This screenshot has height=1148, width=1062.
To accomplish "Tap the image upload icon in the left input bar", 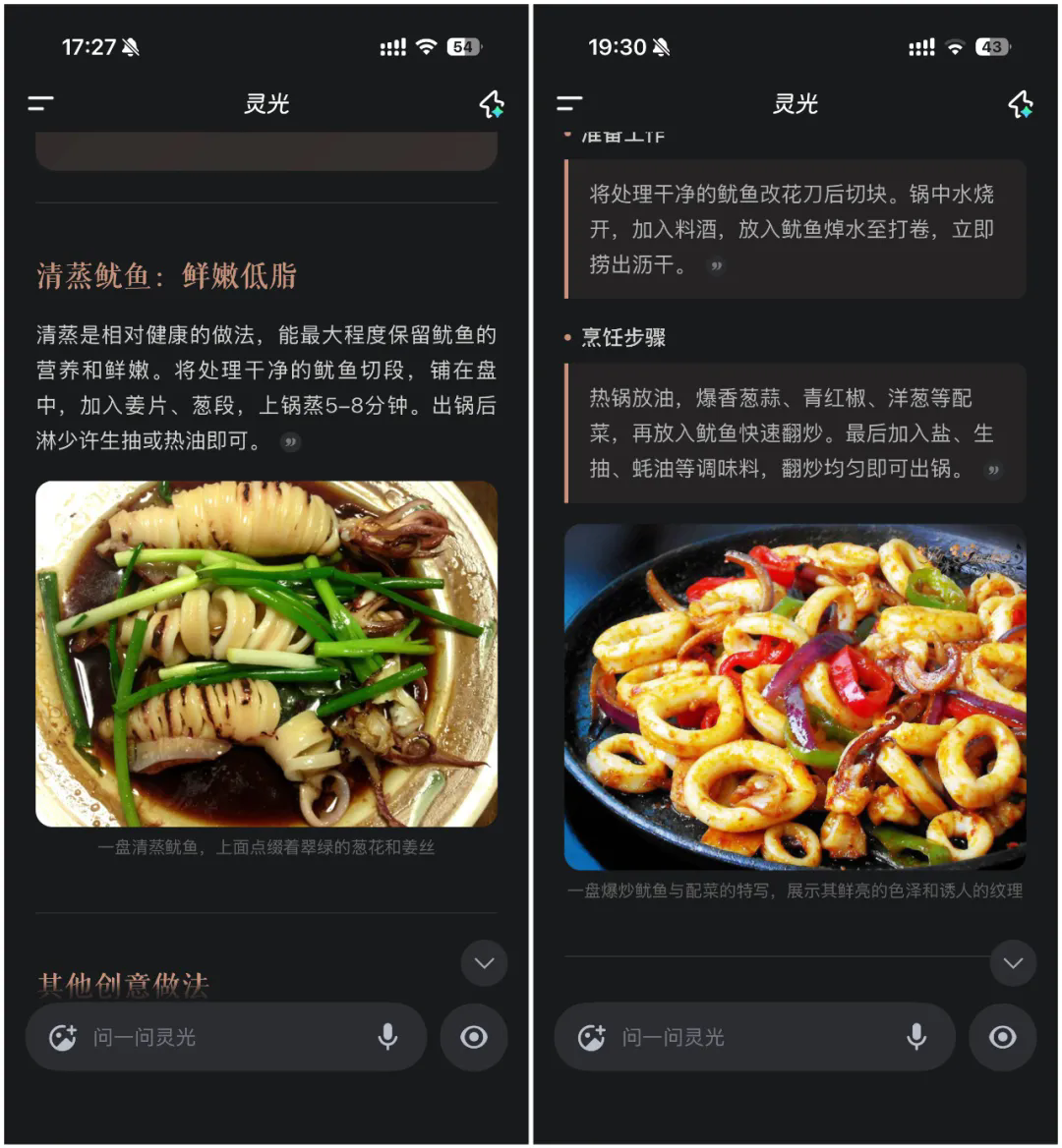I will (x=62, y=1037).
